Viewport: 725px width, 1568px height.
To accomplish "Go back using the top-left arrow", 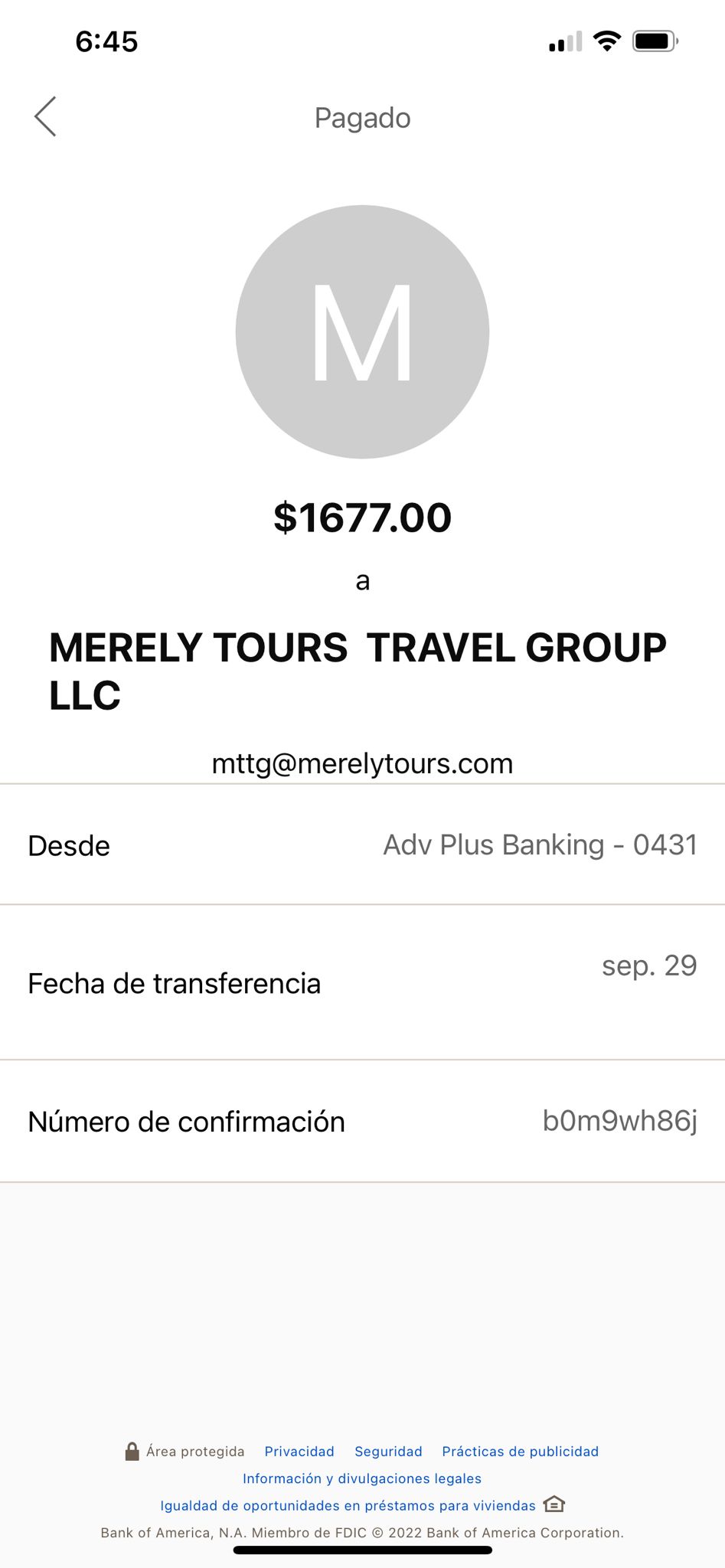I will (45, 117).
